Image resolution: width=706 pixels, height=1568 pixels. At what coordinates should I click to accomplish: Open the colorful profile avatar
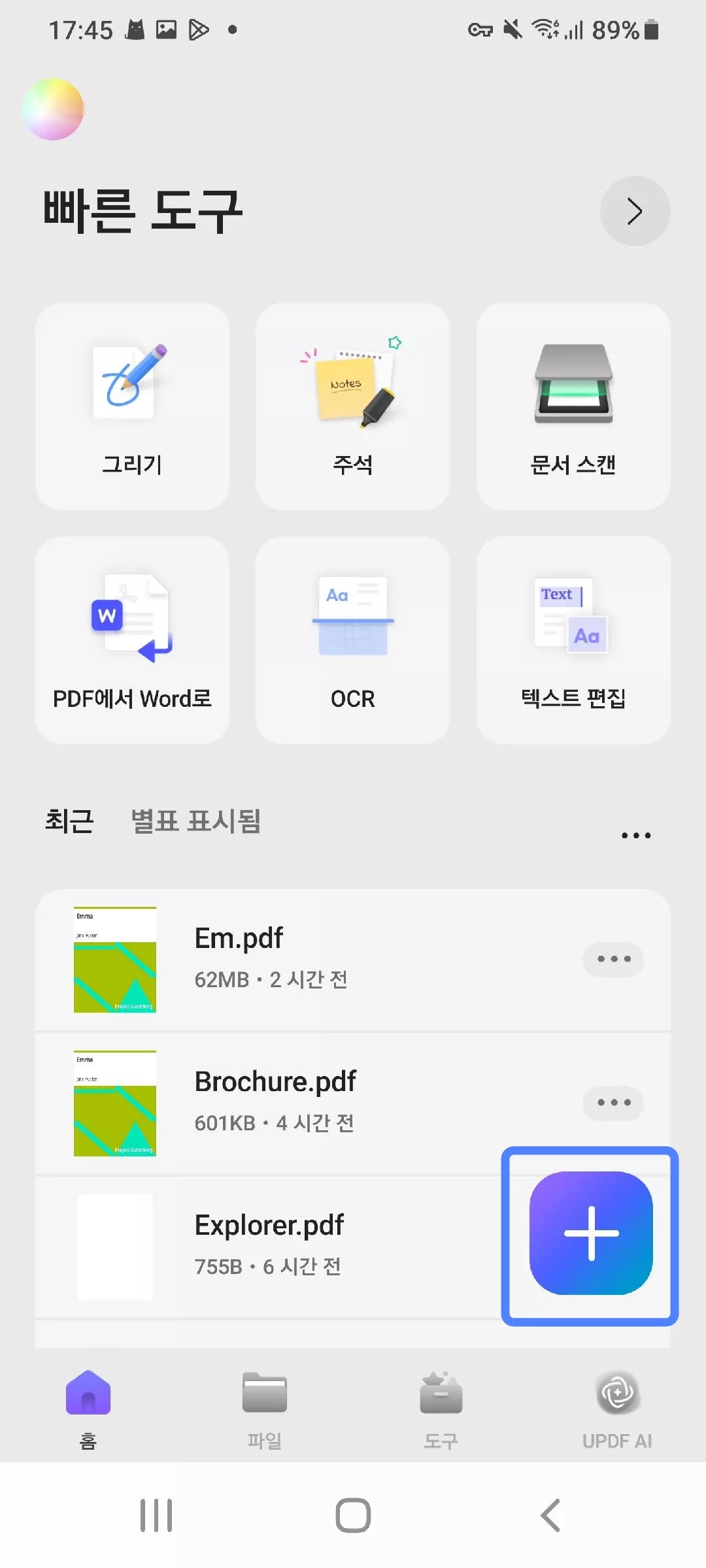(x=53, y=109)
